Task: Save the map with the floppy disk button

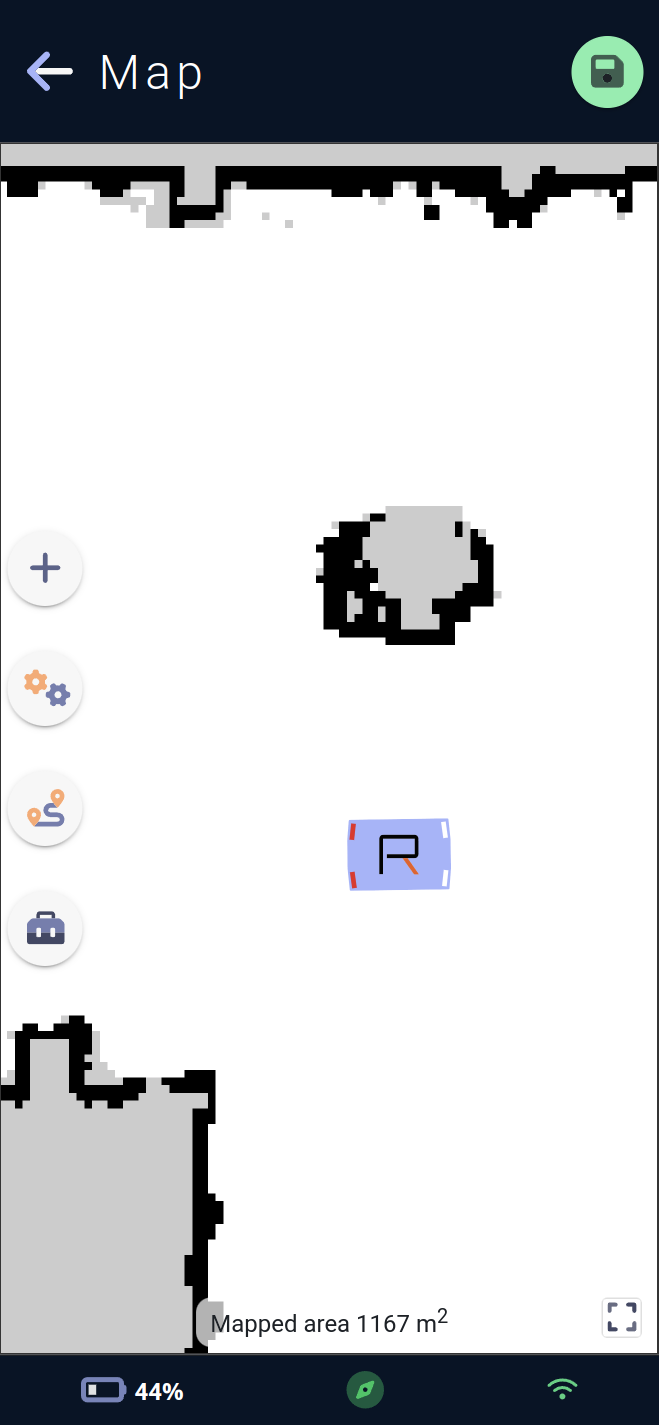Action: (607, 72)
